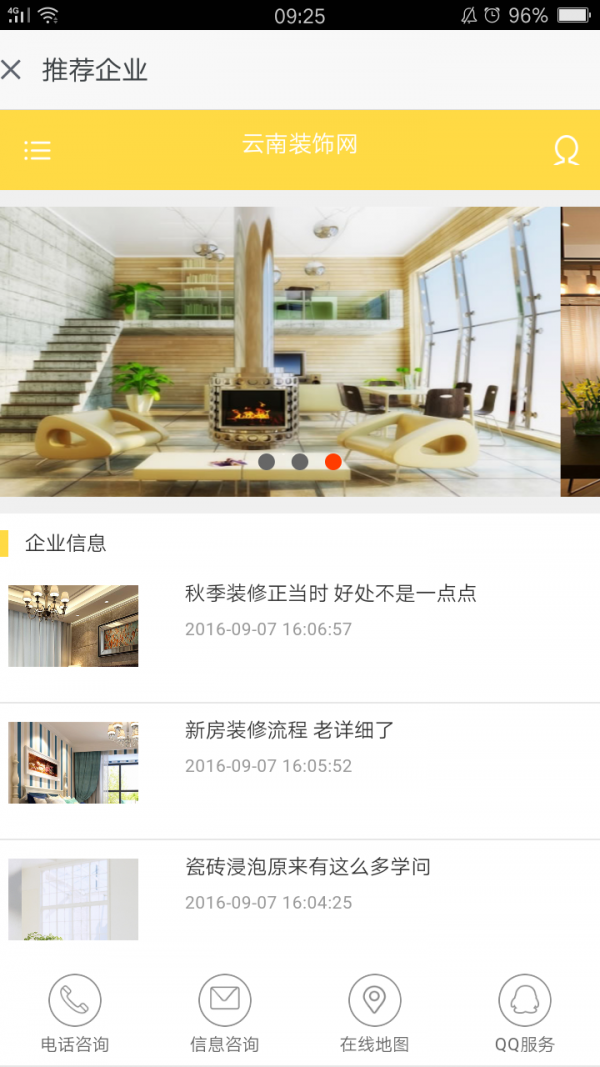Close the 推荐企业 page
This screenshot has width=600, height=1067.
click(12, 70)
